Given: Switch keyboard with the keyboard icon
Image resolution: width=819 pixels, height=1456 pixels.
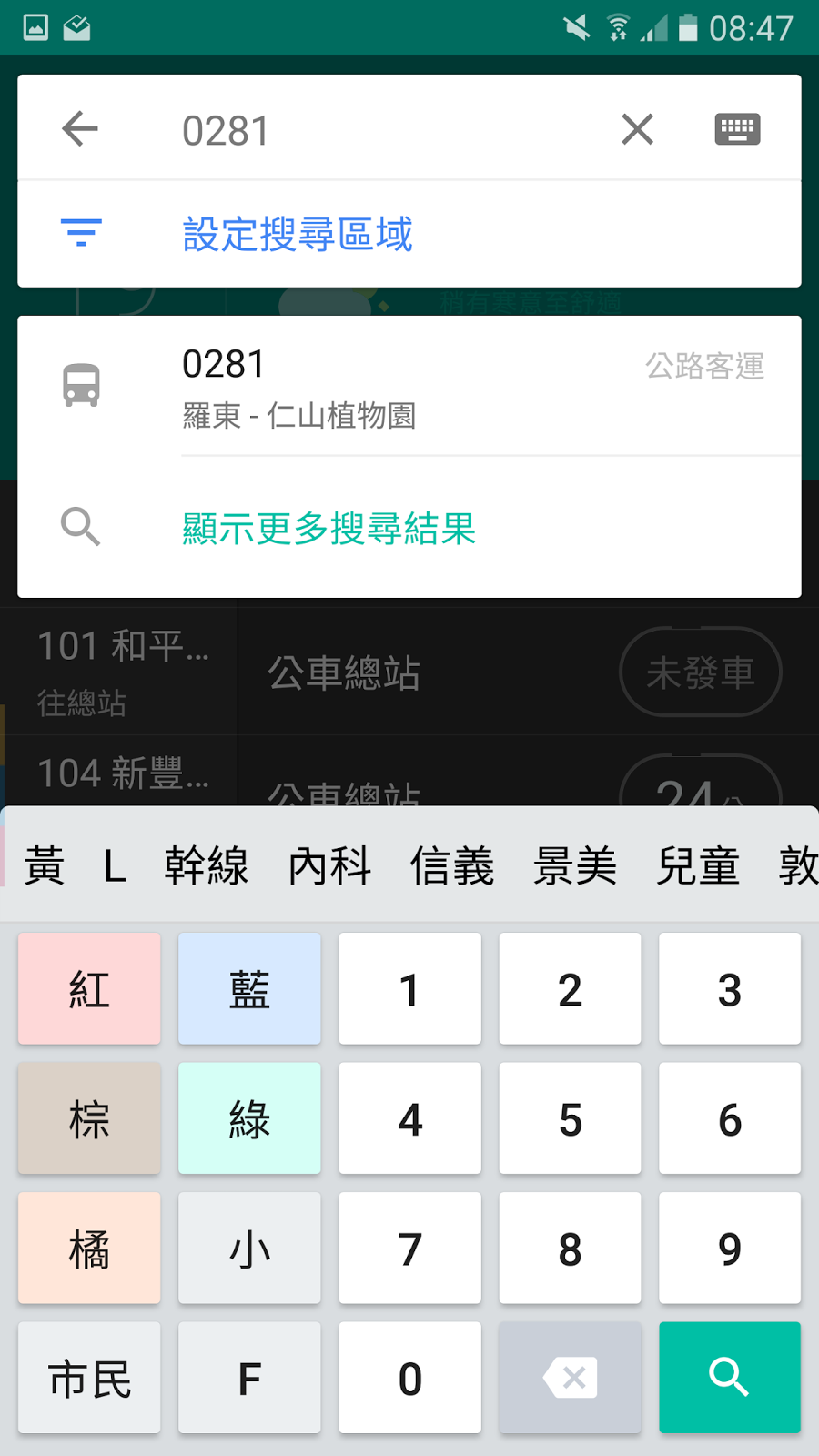Looking at the screenshot, I should 737,129.
